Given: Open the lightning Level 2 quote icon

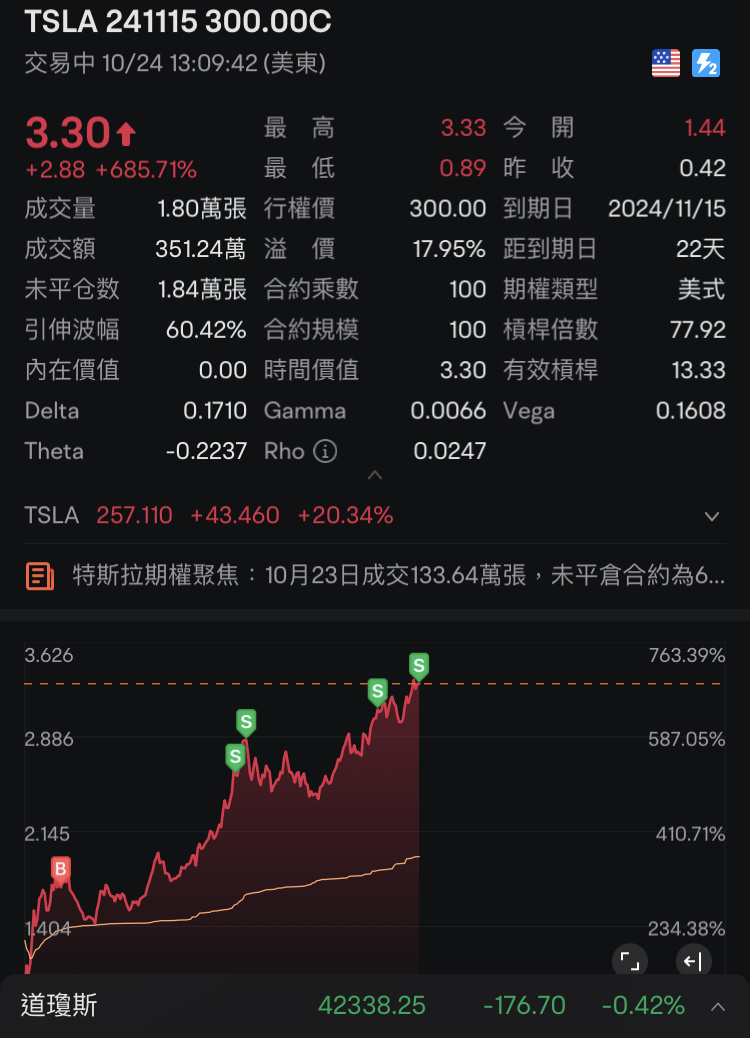Looking at the screenshot, I should click(x=706, y=64).
